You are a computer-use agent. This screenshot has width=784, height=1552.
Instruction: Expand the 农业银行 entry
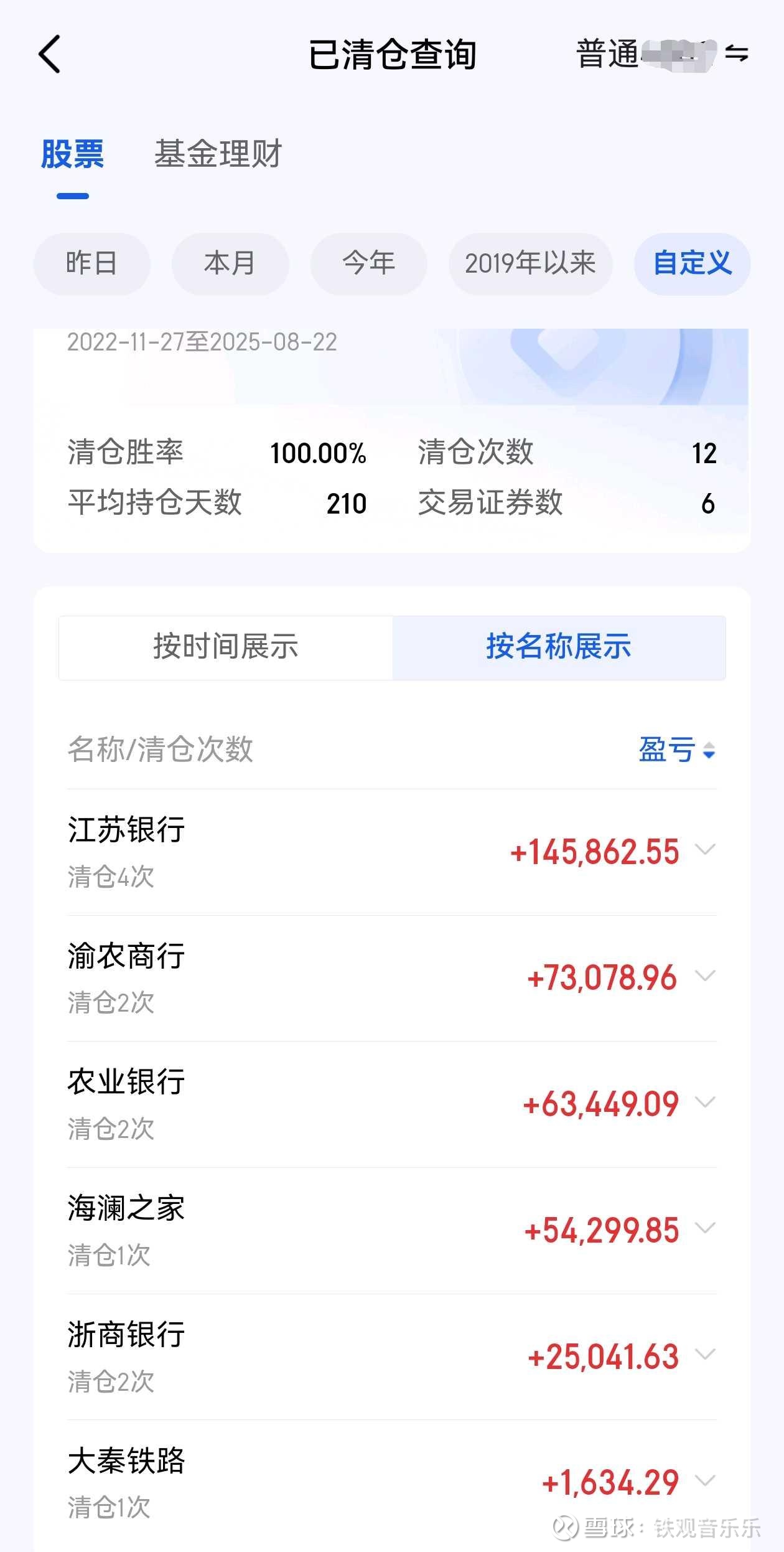392,1104
